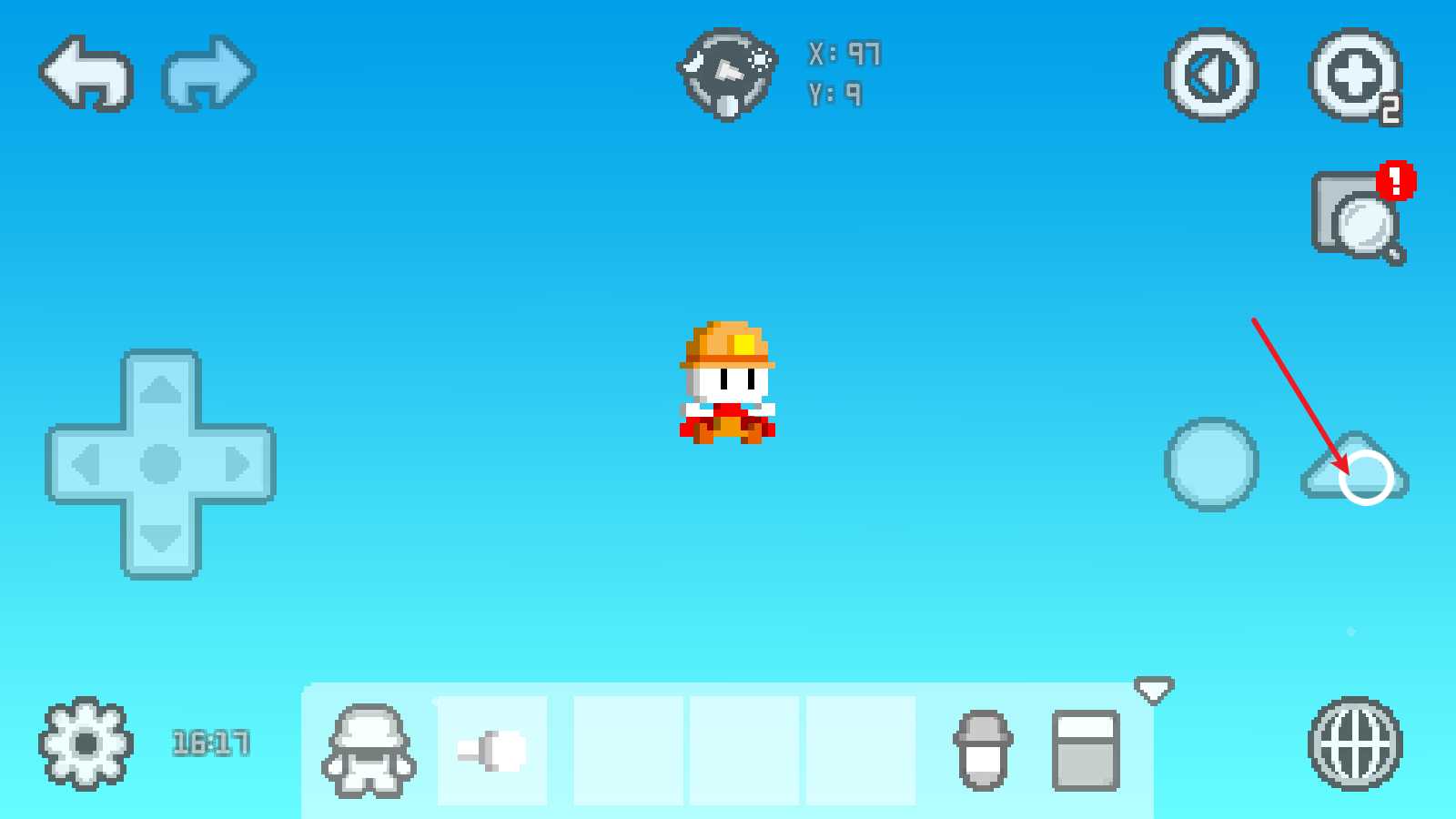Screen dimensions: 1456x819
Task: Tap the undo arrow button
Action: [86, 73]
